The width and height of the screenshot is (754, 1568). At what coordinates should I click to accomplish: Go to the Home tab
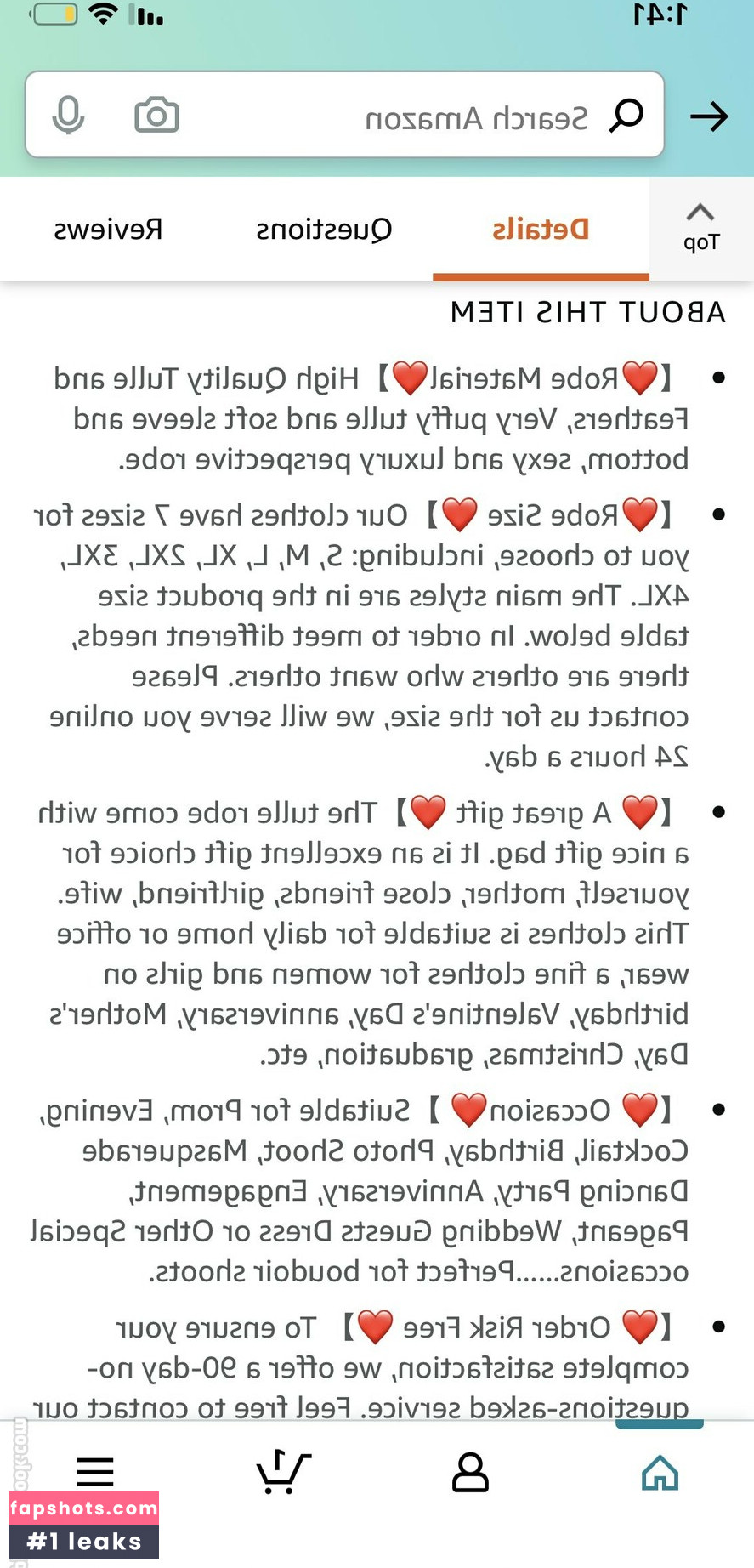tap(660, 1474)
